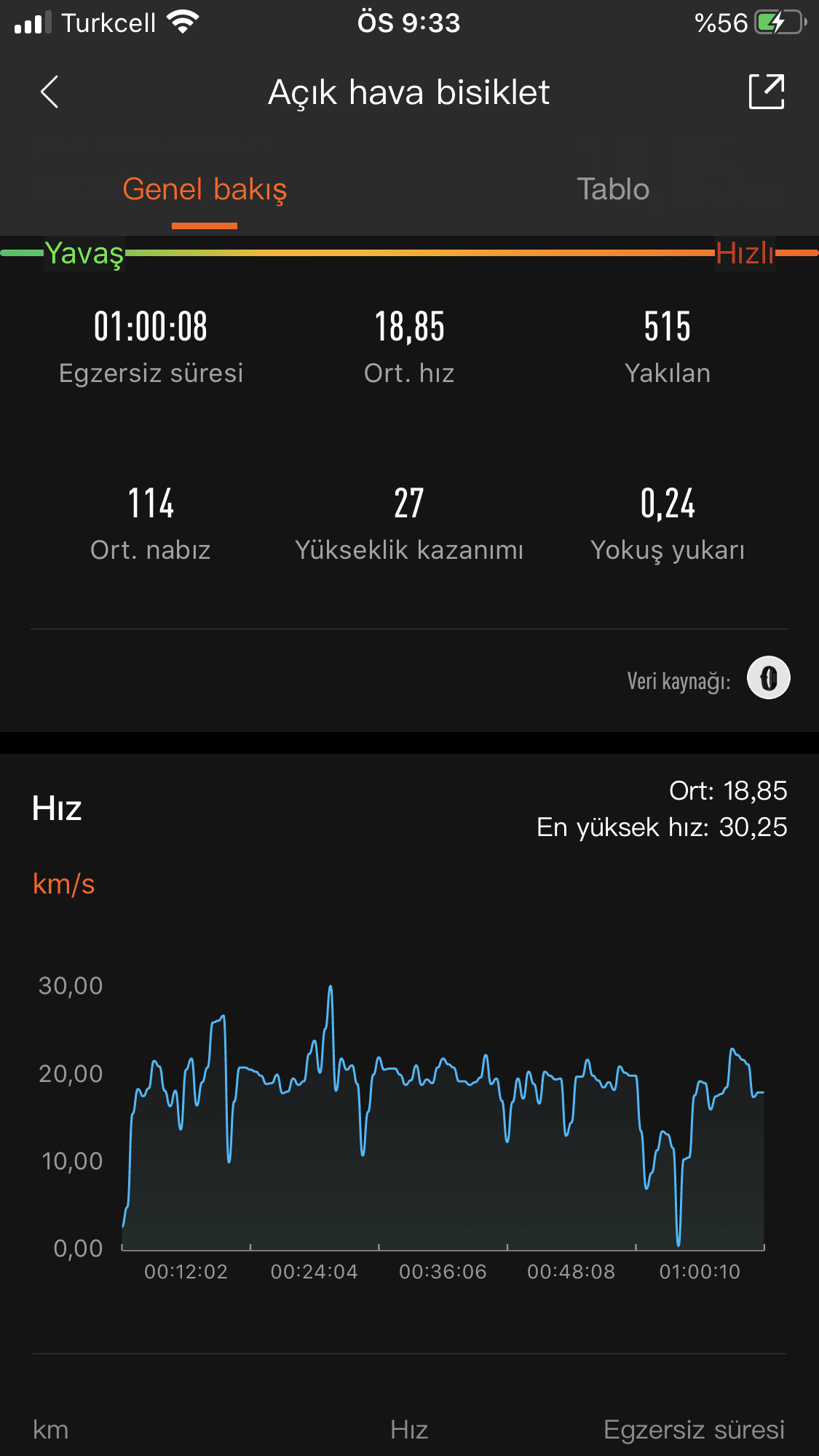Switch to the Tablo tab
This screenshot has width=819, height=1456.
coord(613,189)
